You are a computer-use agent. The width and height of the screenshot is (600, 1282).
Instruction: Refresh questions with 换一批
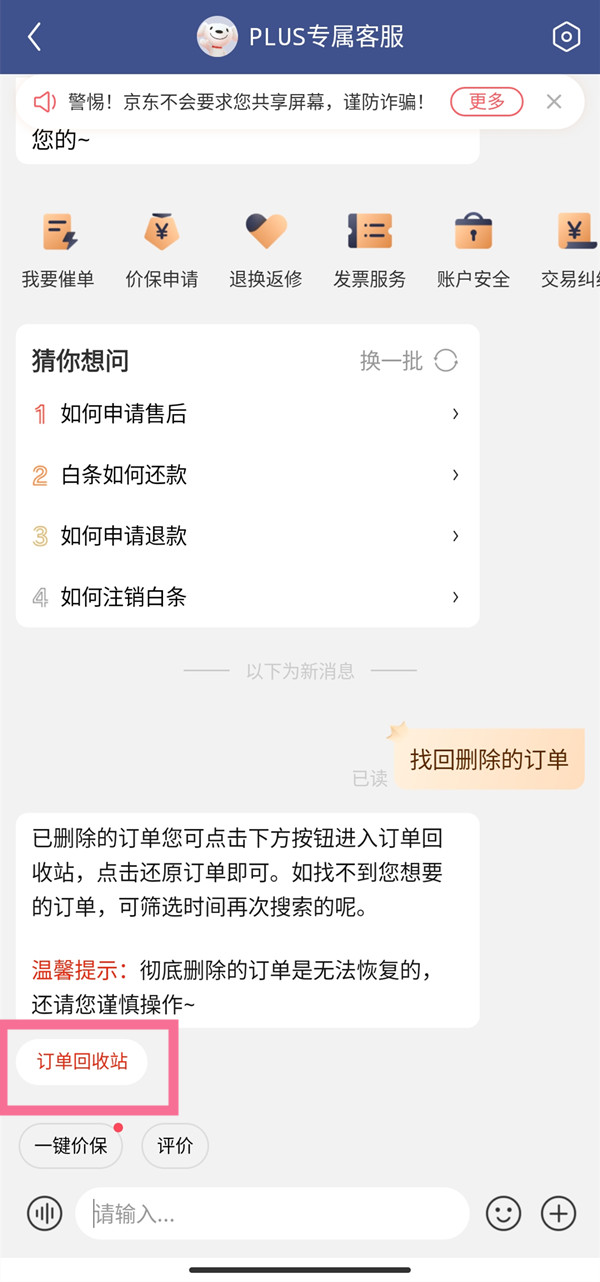pos(409,361)
